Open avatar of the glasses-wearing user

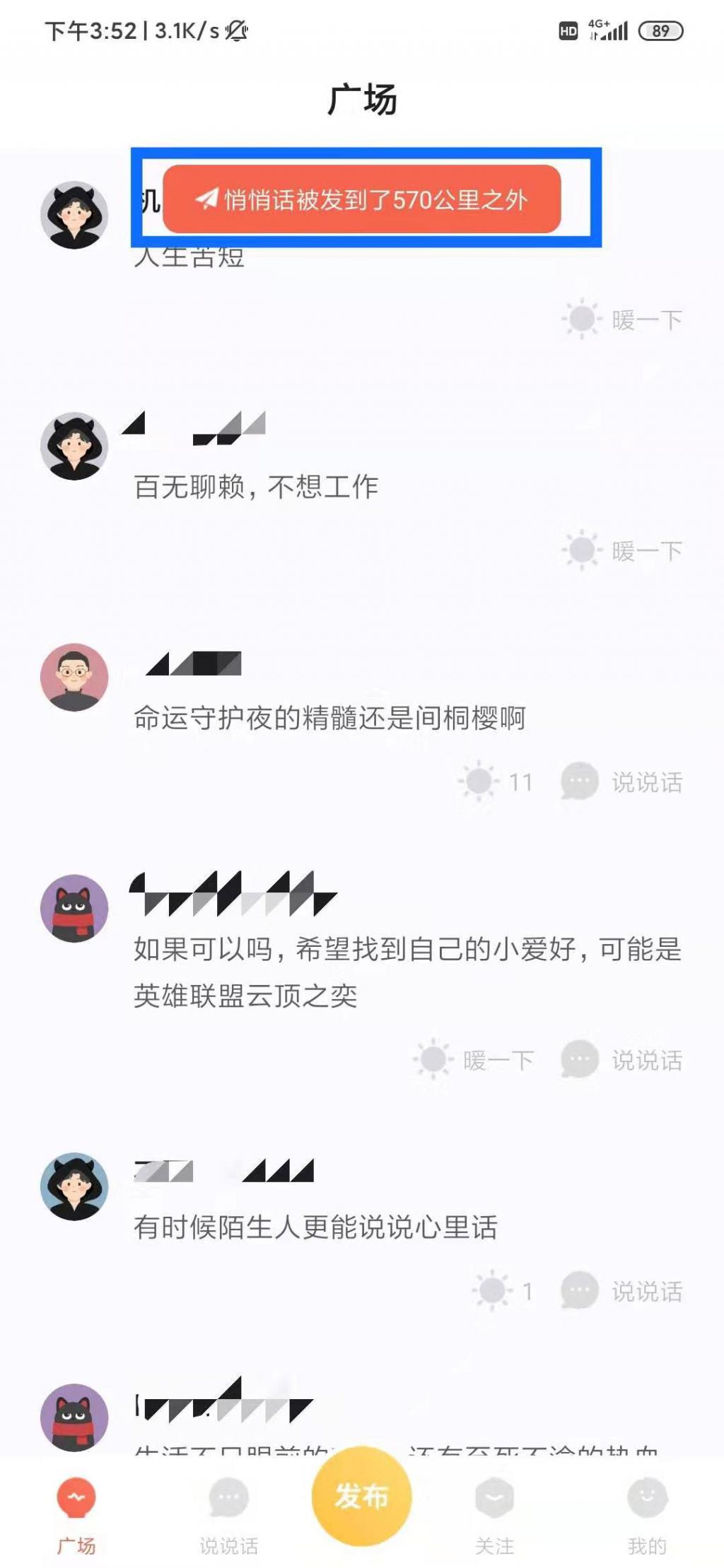pos(73,678)
